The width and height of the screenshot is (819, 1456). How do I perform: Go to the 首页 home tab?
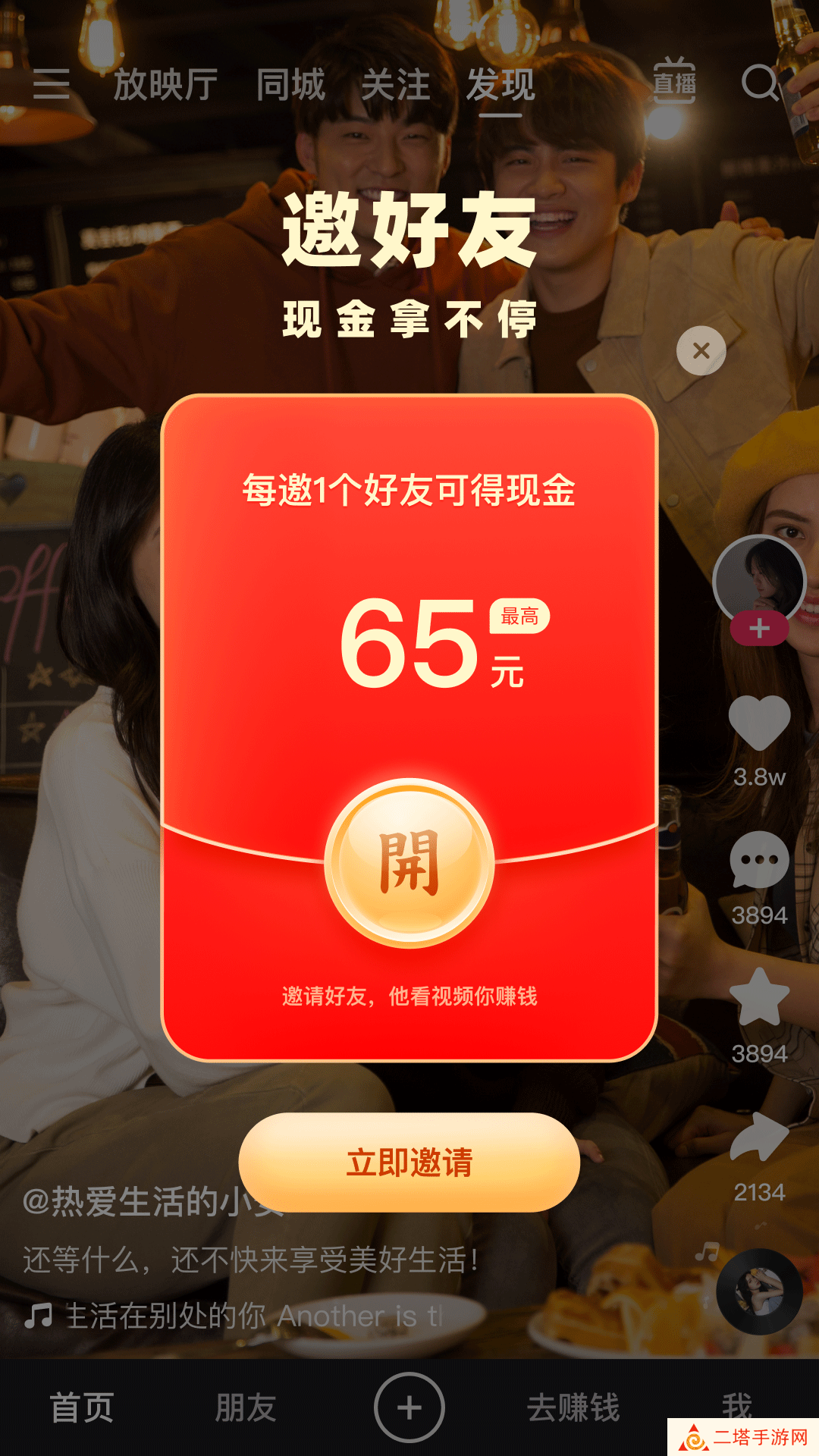point(82,1408)
